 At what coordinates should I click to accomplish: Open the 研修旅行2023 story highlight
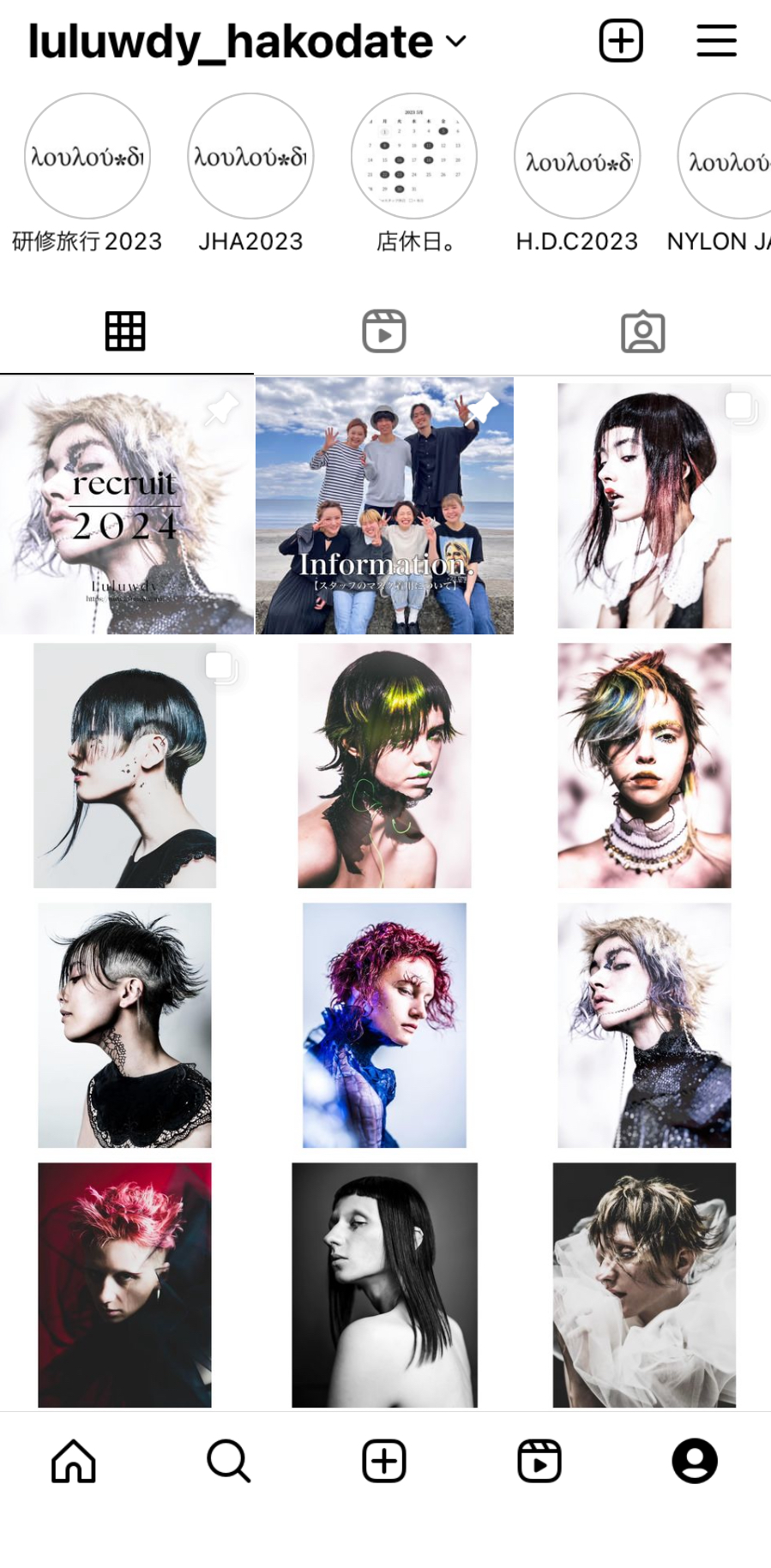coord(87,157)
